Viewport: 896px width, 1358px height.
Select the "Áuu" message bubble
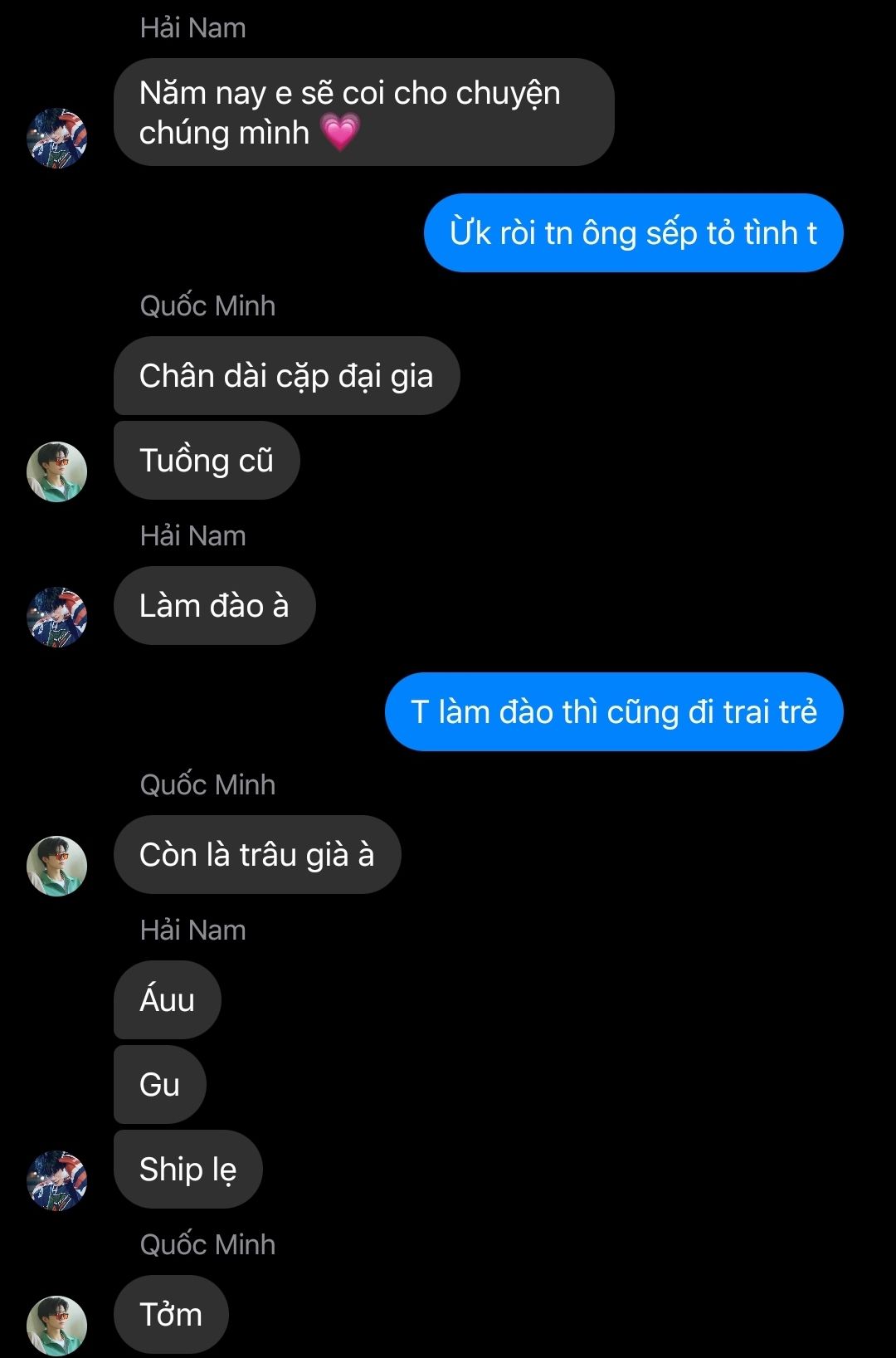coord(168,1000)
